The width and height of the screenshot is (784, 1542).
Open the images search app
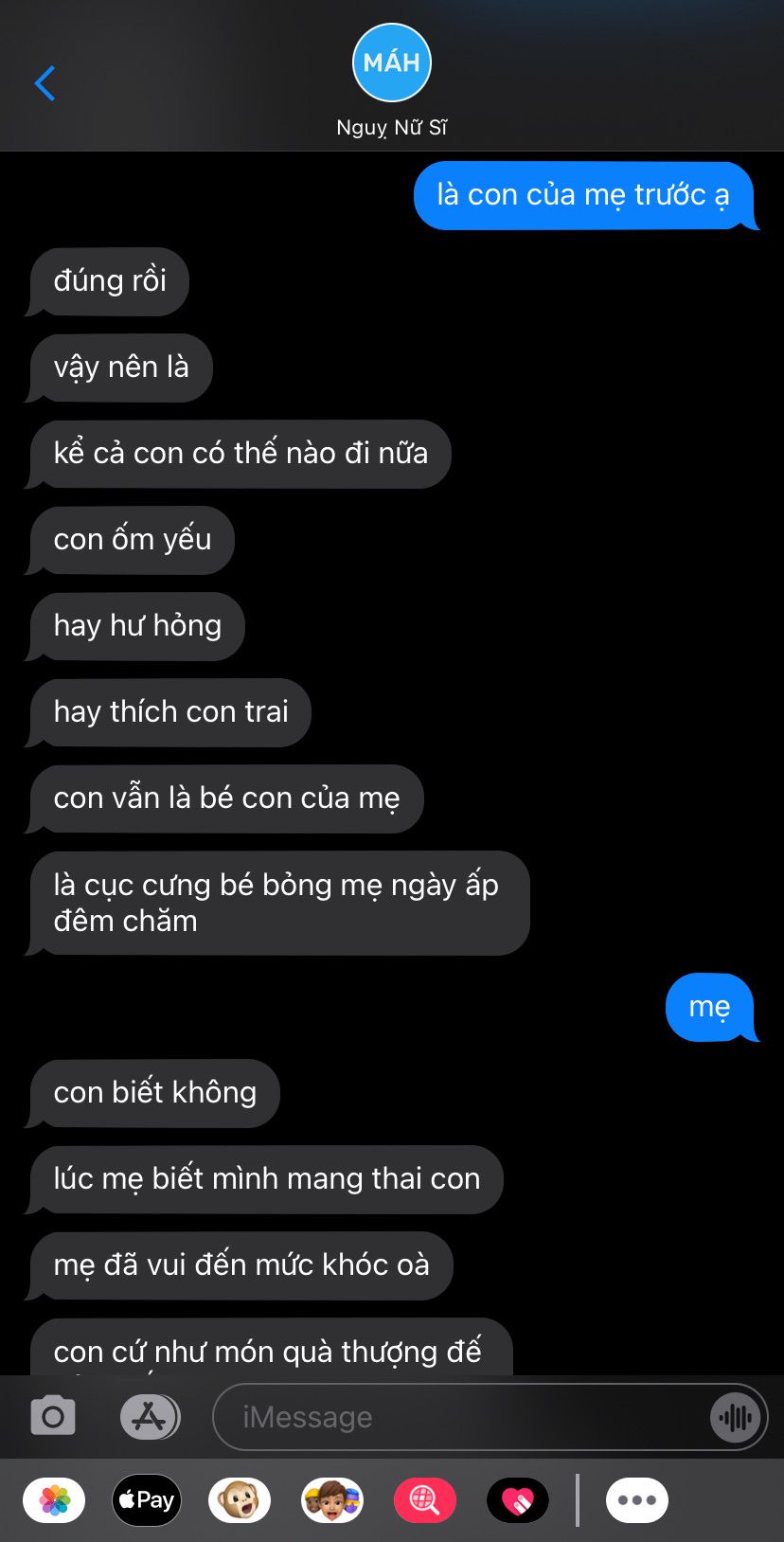pos(425,1500)
